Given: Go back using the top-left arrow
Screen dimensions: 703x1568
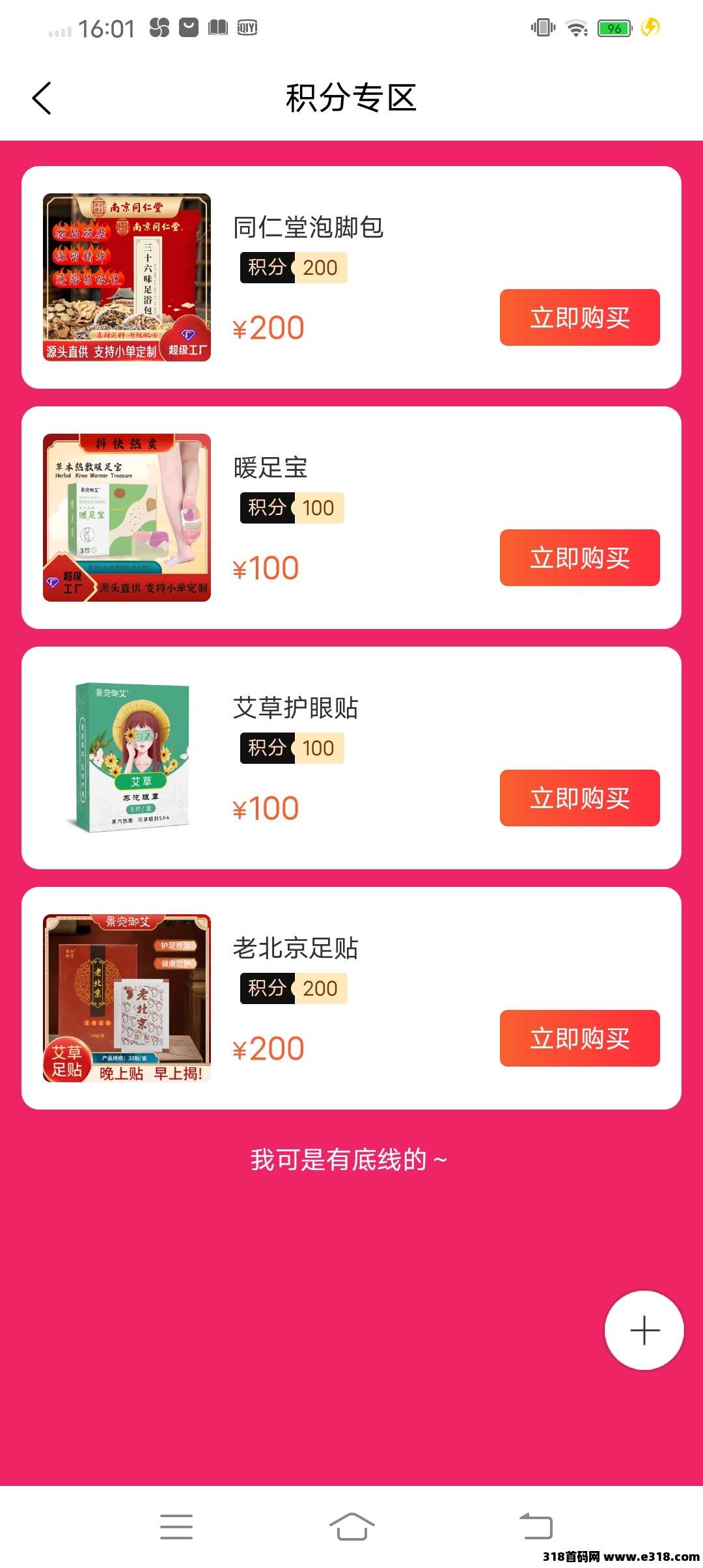Looking at the screenshot, I should tap(42, 98).
